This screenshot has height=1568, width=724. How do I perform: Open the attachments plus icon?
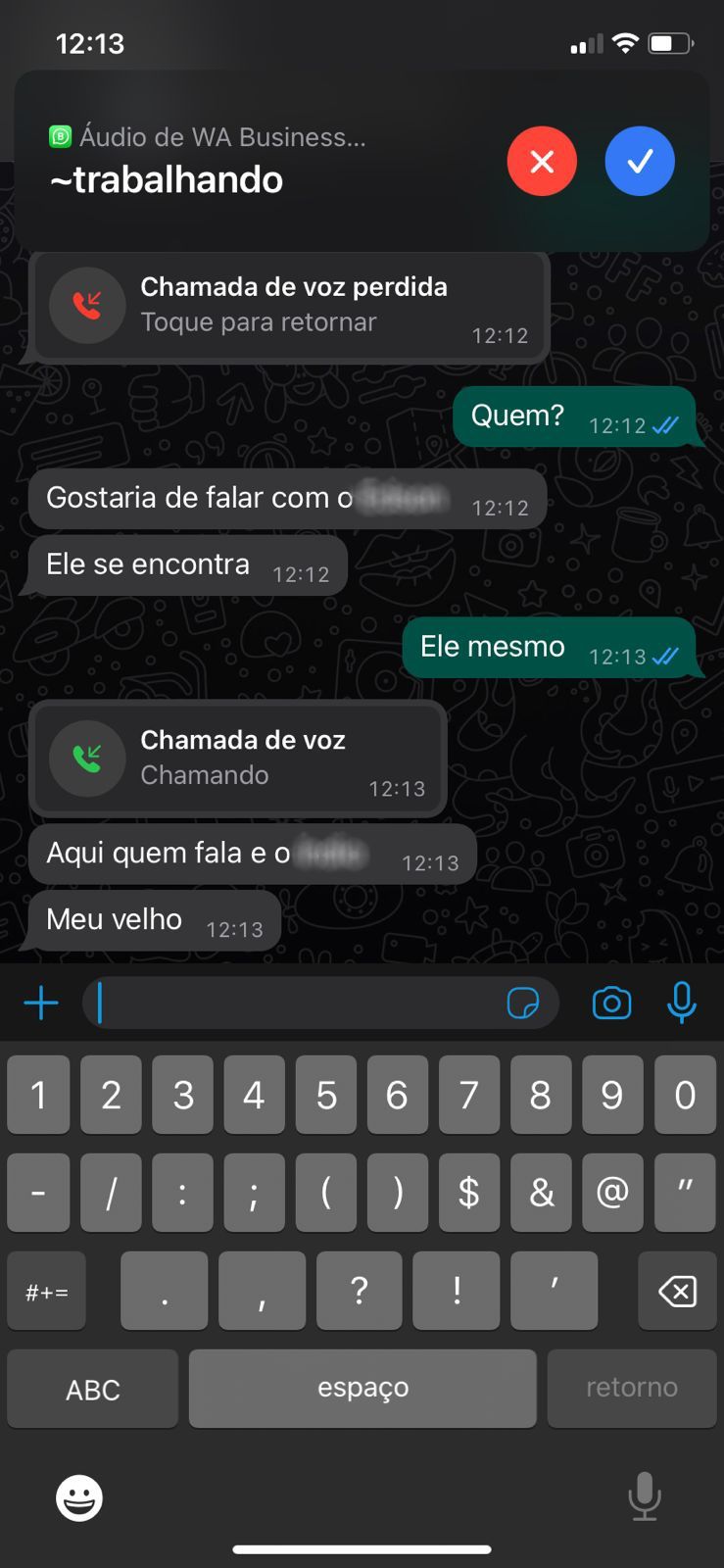(41, 1003)
